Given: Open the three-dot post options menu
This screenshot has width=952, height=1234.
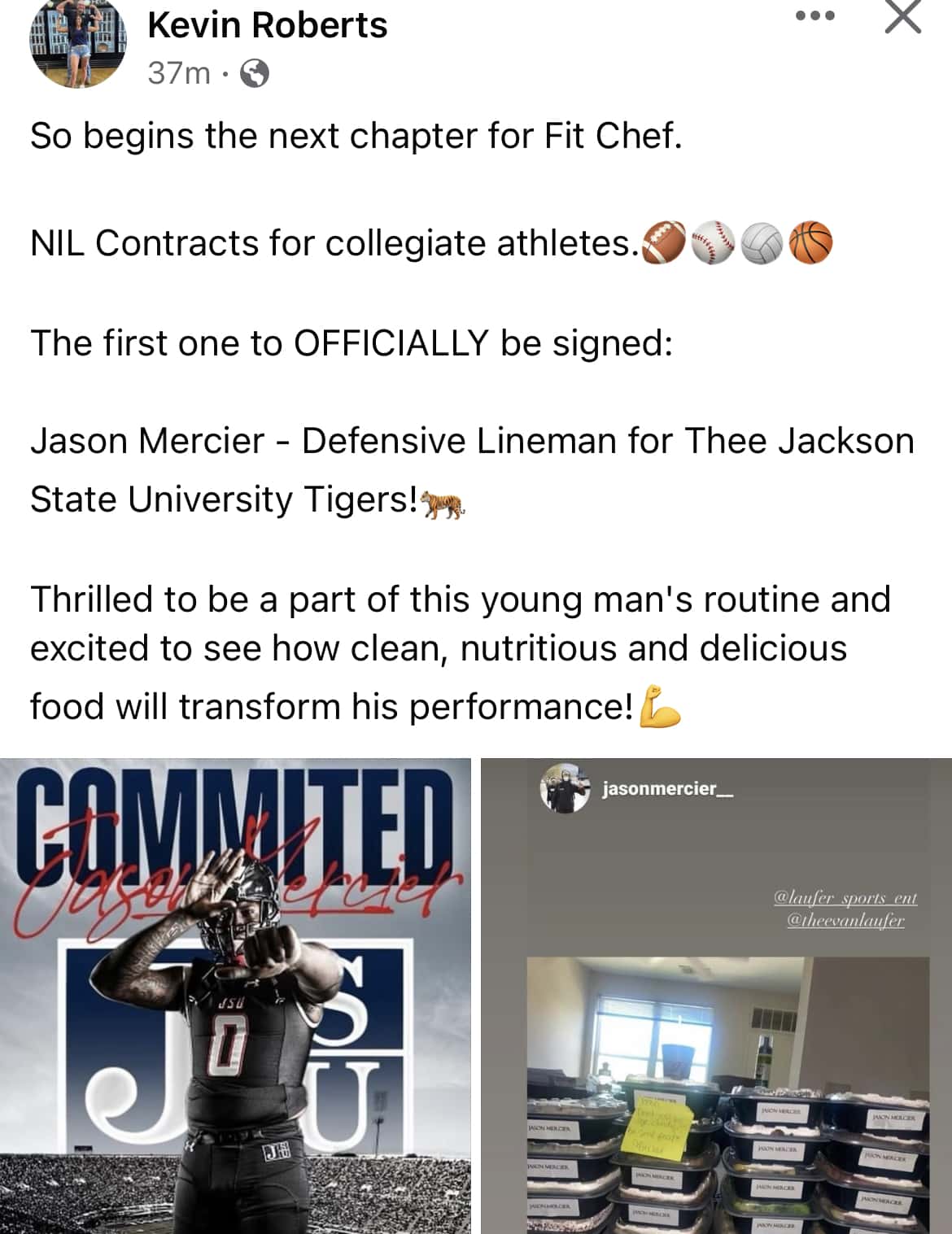Looking at the screenshot, I should click(x=815, y=16).
